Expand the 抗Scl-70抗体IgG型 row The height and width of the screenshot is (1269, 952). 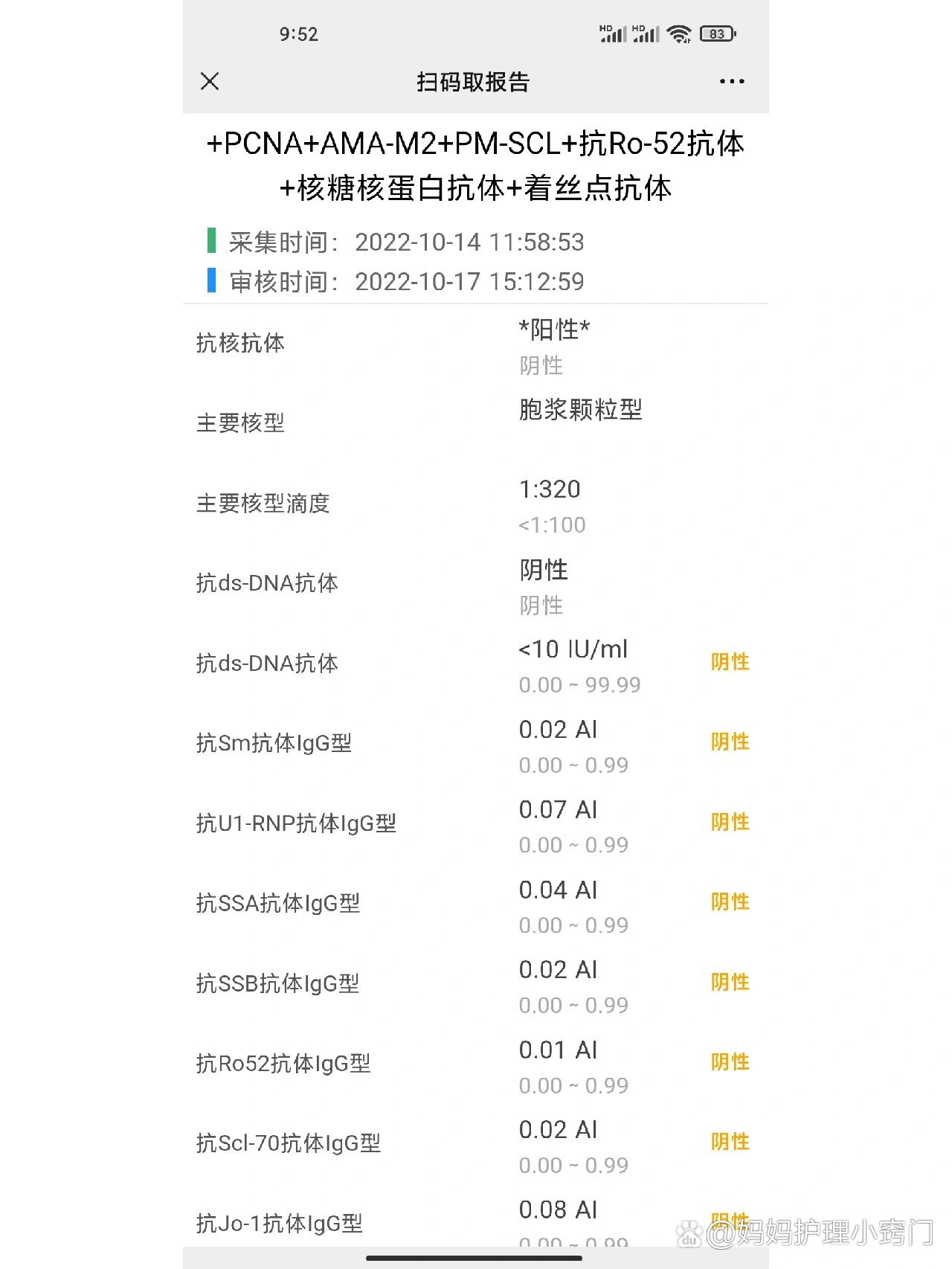(x=286, y=1142)
